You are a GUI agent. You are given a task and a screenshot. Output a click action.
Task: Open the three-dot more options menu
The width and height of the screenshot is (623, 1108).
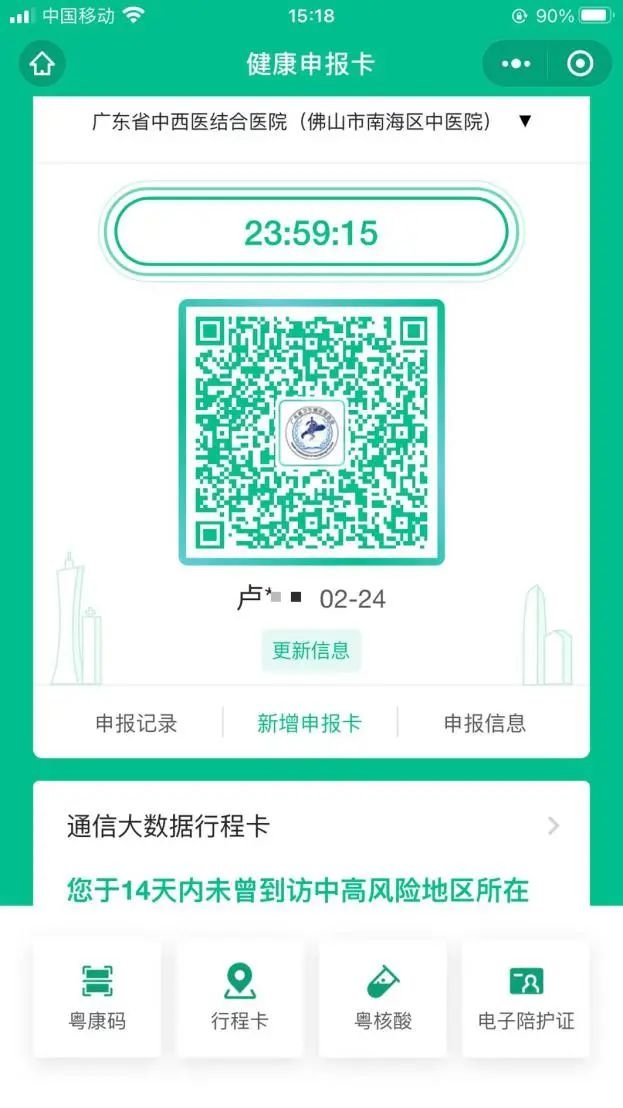(516, 64)
